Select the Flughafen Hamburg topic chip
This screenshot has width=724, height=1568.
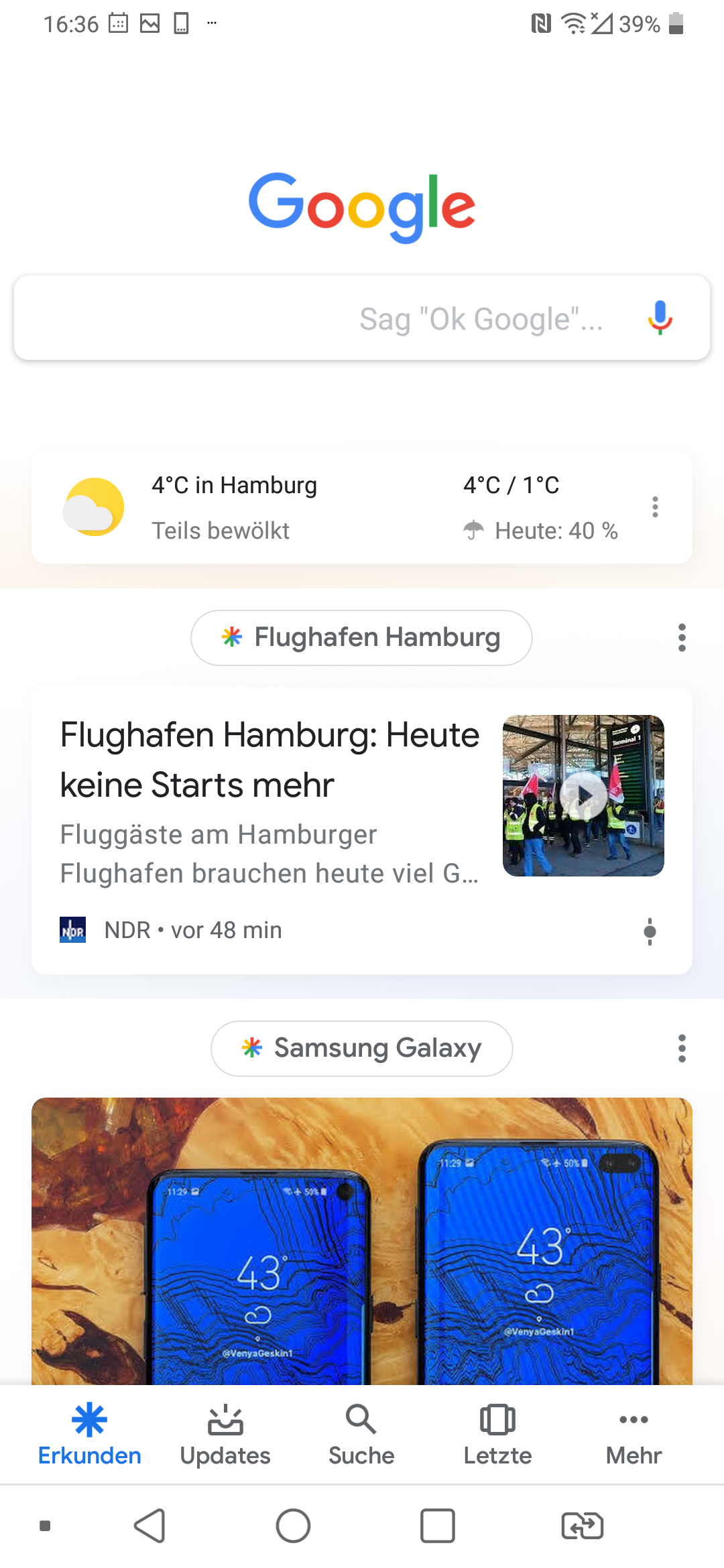(361, 637)
